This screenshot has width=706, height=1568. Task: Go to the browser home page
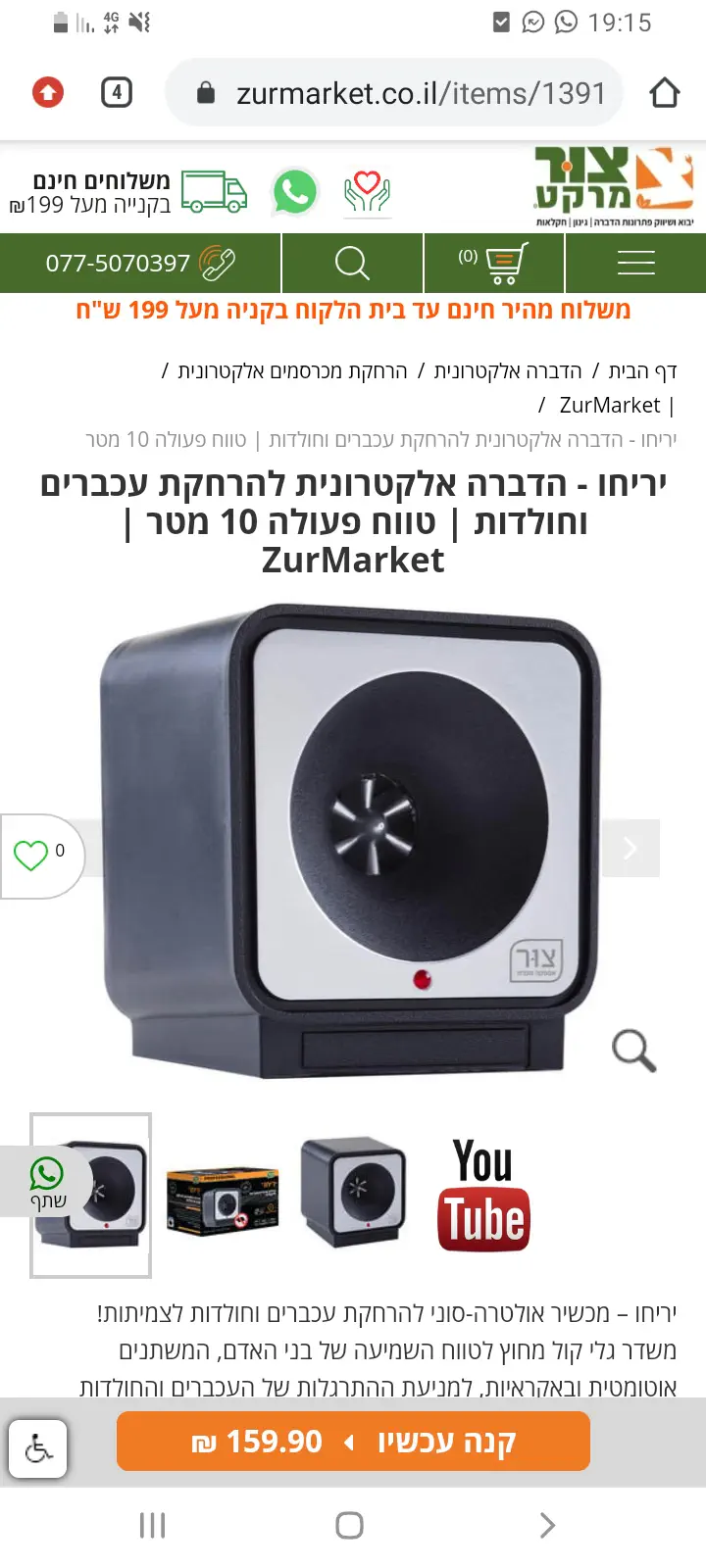click(x=664, y=93)
